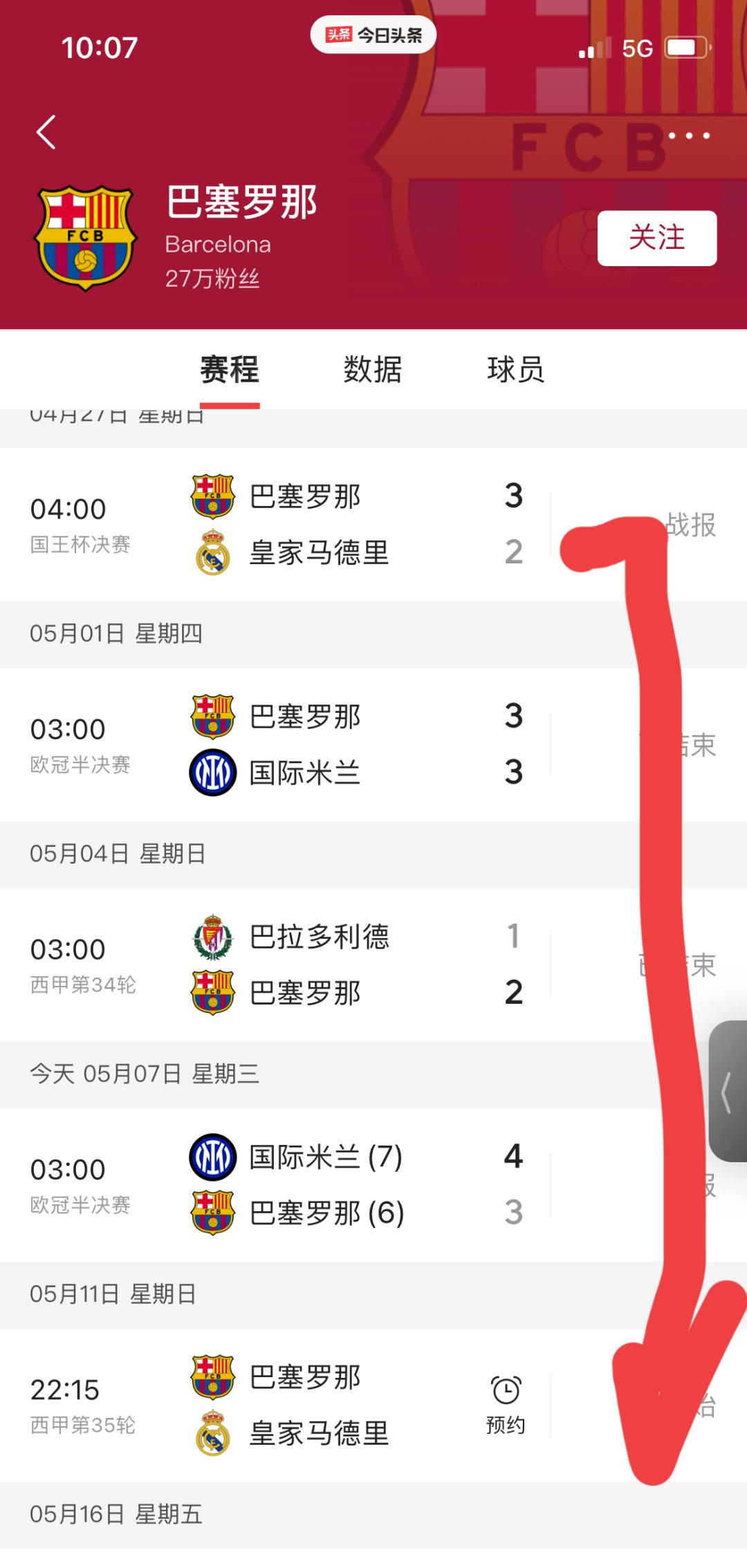The width and height of the screenshot is (747, 1568).
Task: Switch to the 数据 tab
Action: click(x=372, y=371)
